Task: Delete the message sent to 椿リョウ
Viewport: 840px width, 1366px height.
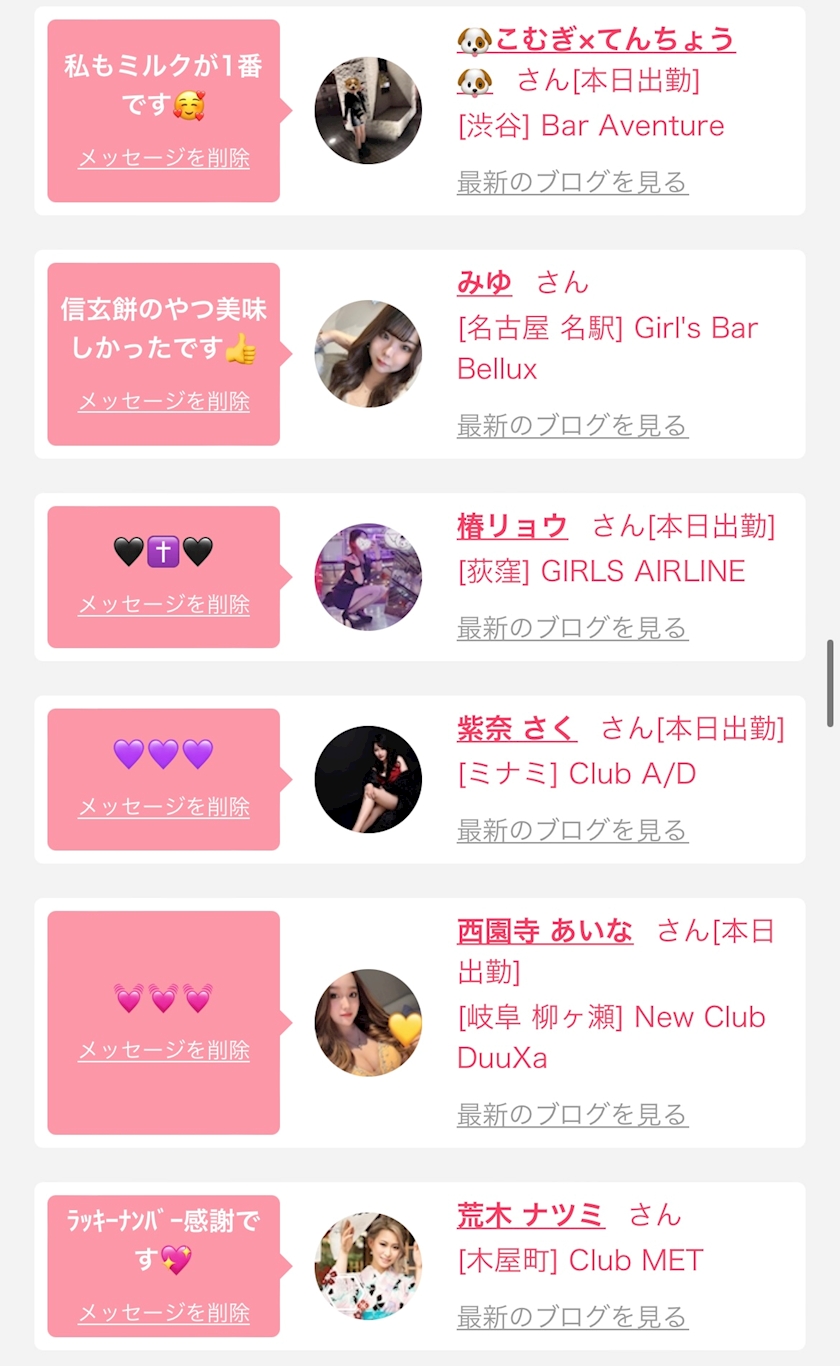Action: point(164,604)
